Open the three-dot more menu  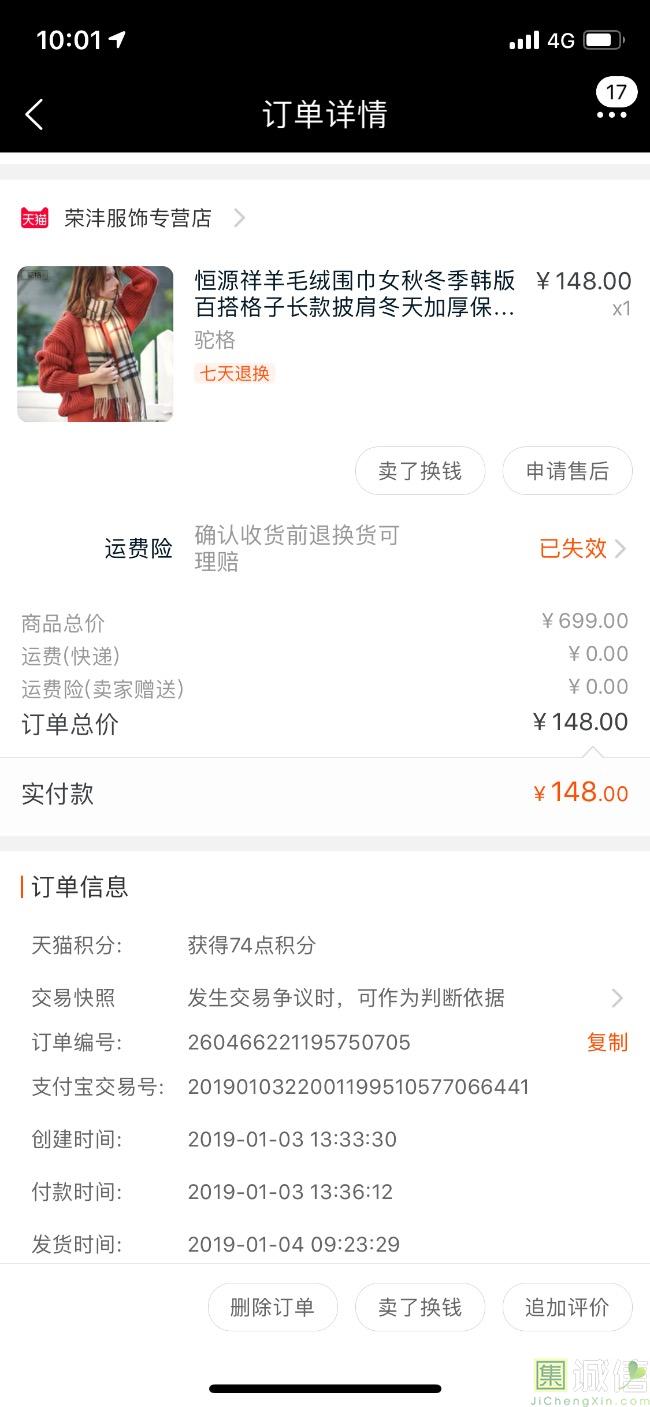point(611,115)
